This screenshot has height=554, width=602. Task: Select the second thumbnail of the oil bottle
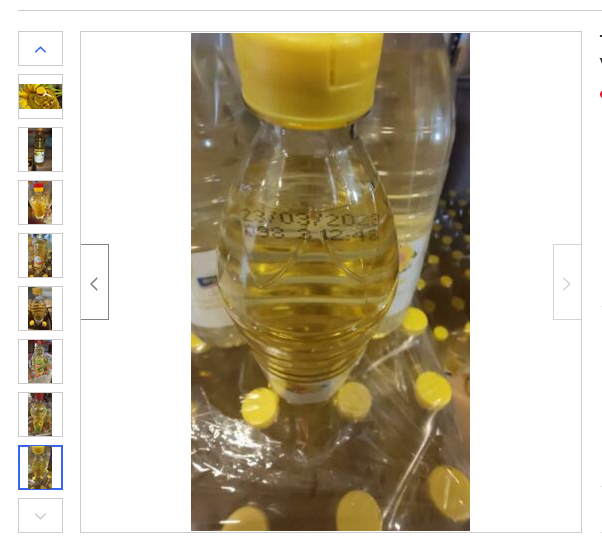40,149
